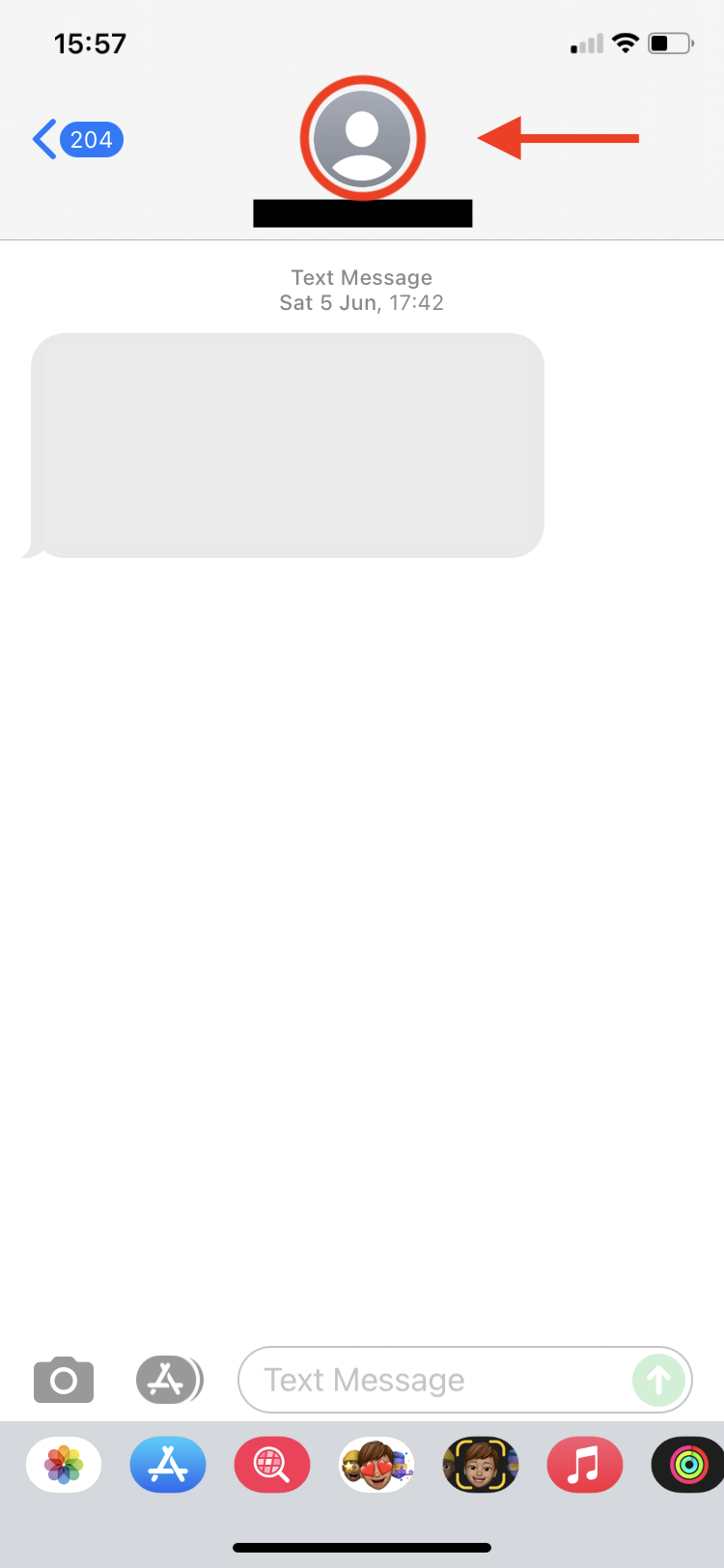This screenshot has width=724, height=1568.
Task: Open the App Store iMessage app
Action: (168, 1464)
